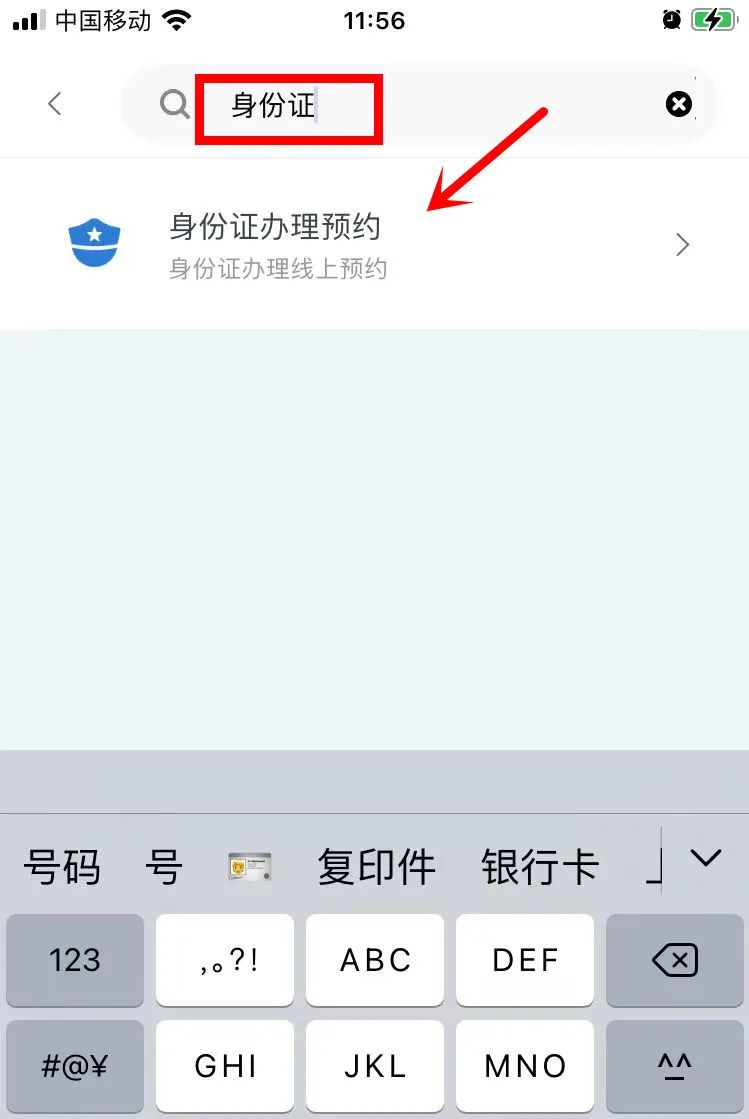Expand suggestions with the down chevron
749x1119 pixels.
706,858
